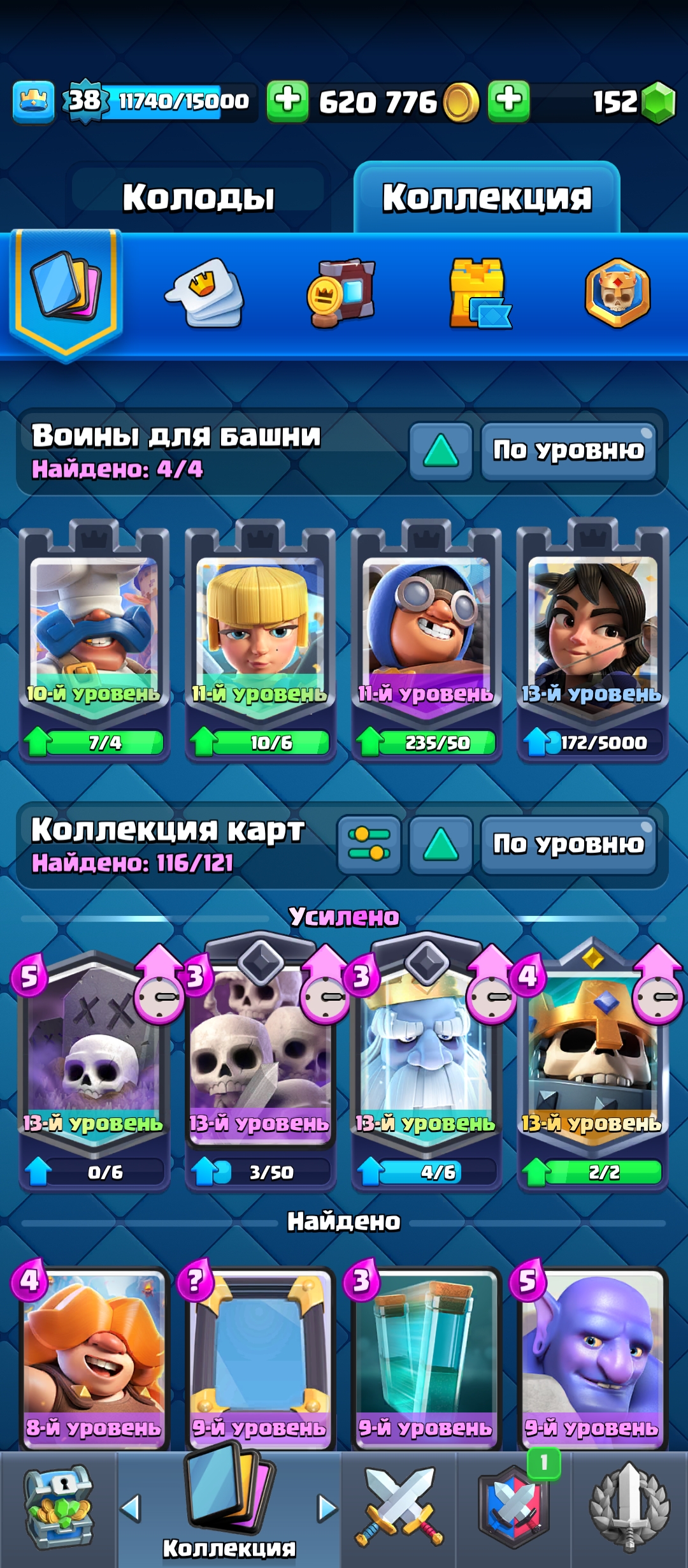The image size is (688, 1568).
Task: Open the player profile crown icon
Action: [x=33, y=101]
